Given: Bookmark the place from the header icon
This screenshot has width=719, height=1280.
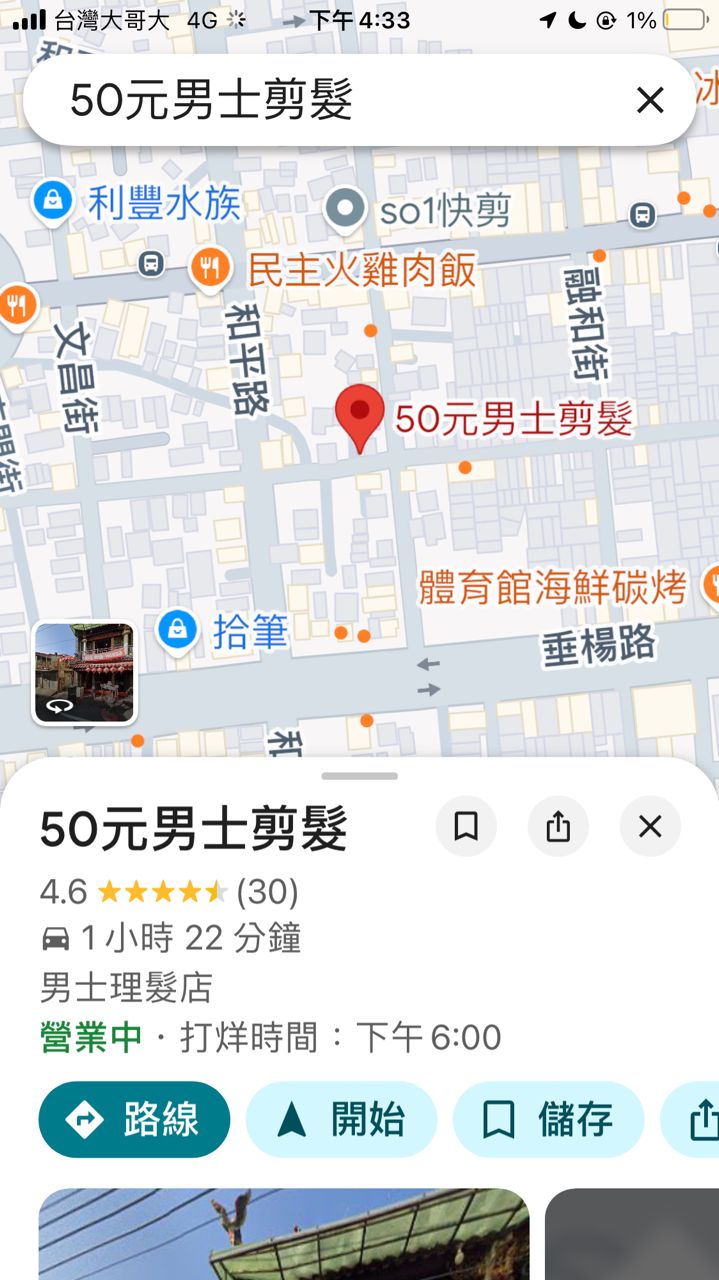Looking at the screenshot, I should pyautogui.click(x=466, y=827).
